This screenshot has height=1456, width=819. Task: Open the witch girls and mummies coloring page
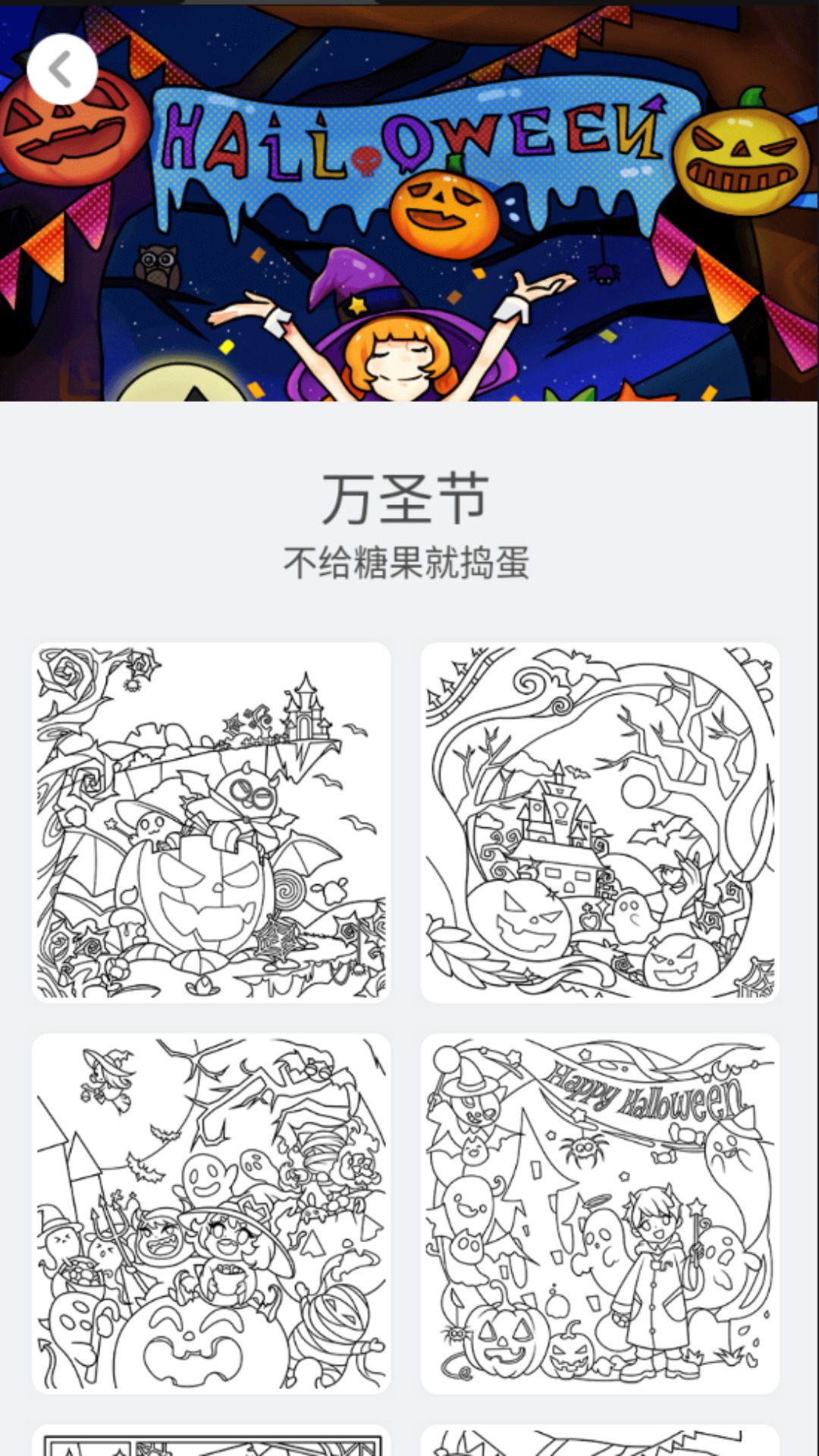211,1213
